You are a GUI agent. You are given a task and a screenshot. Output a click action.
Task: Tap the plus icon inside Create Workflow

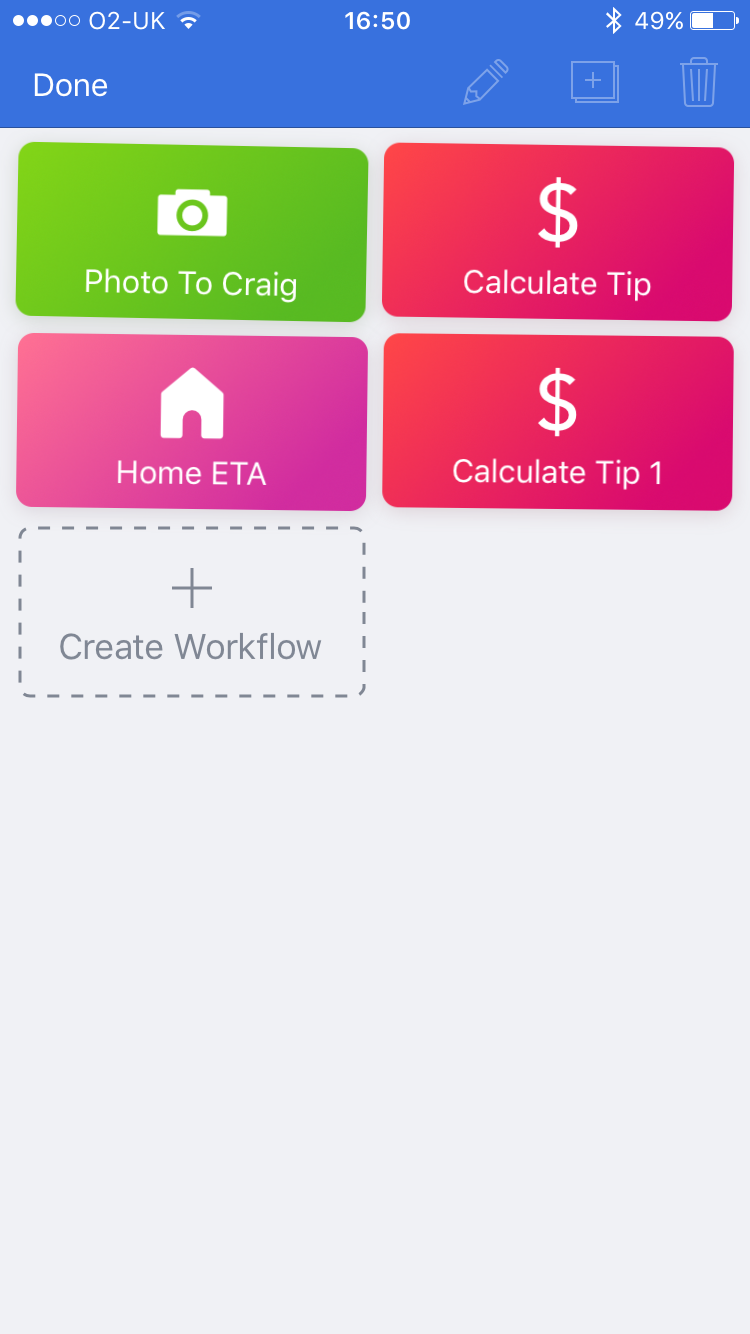[x=191, y=588]
